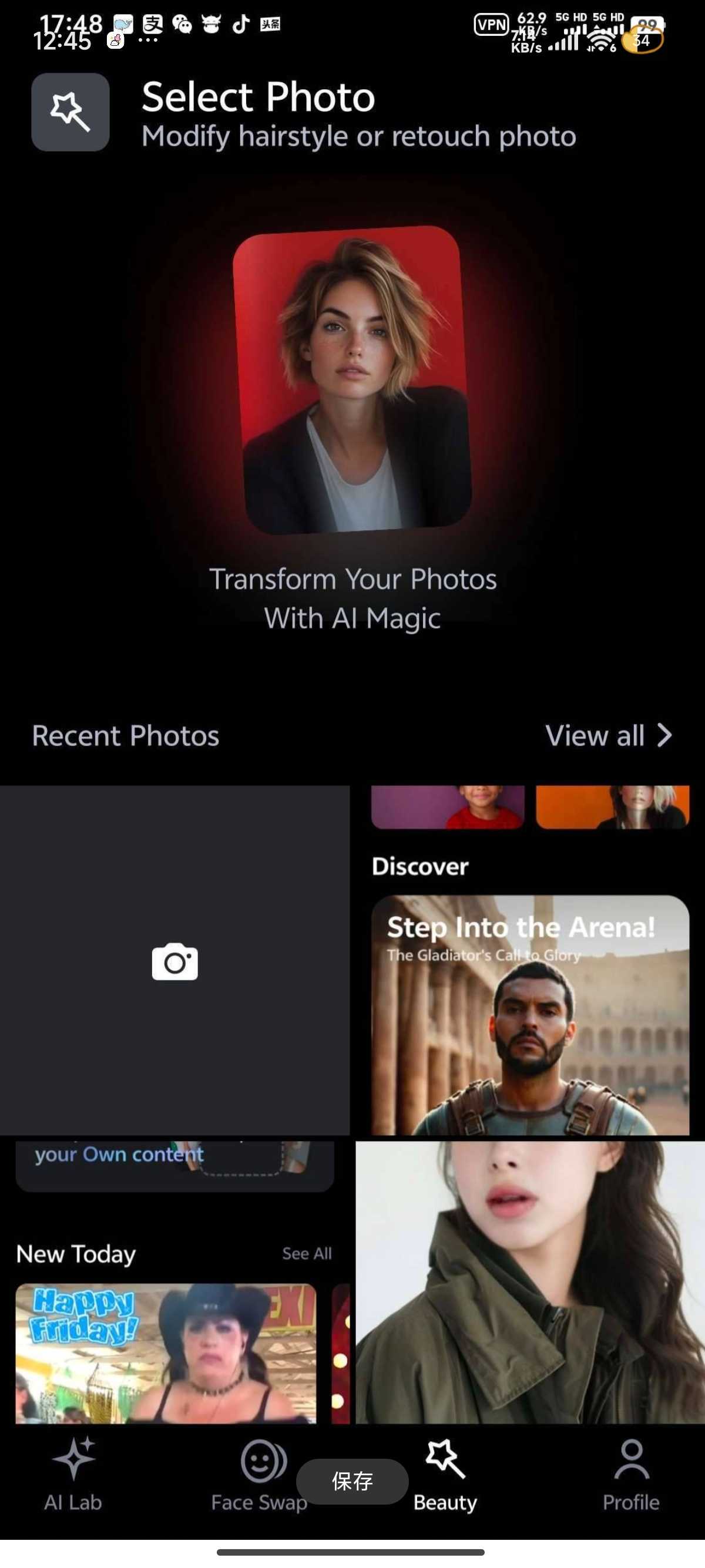Tap the sample portrait photo card

(352, 380)
